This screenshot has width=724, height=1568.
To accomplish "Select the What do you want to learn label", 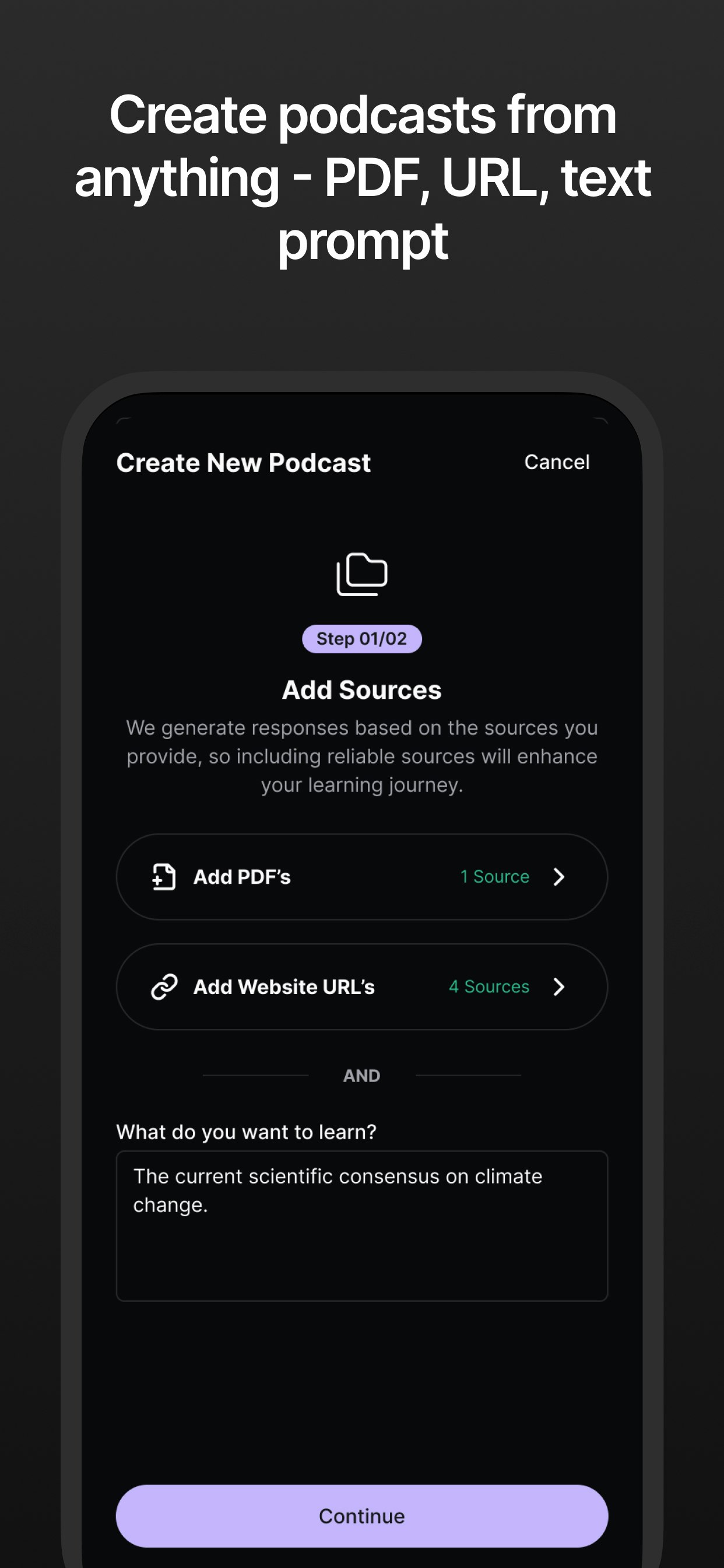I will tap(246, 1132).
